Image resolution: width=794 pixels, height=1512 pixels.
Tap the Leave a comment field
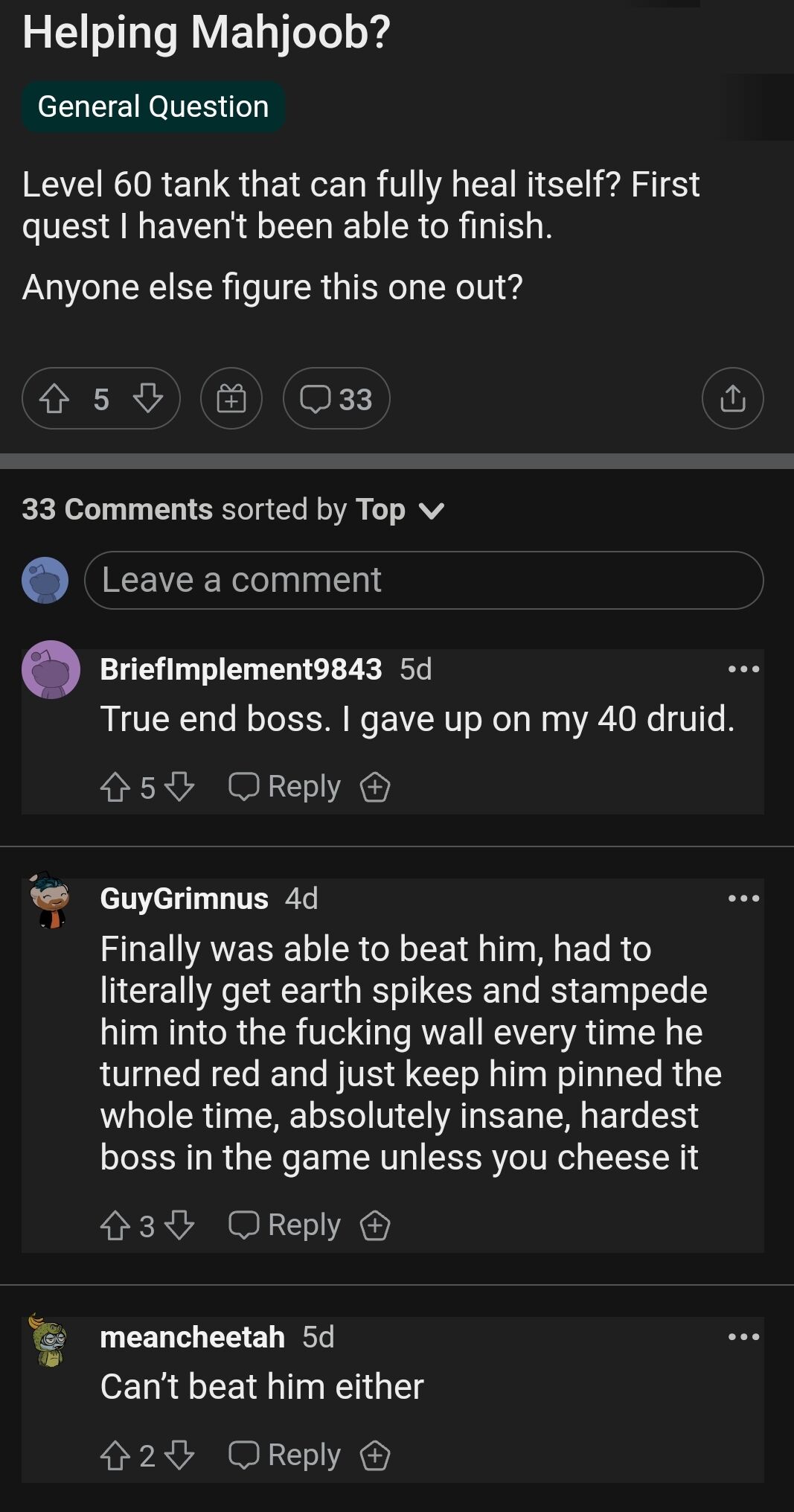click(424, 580)
